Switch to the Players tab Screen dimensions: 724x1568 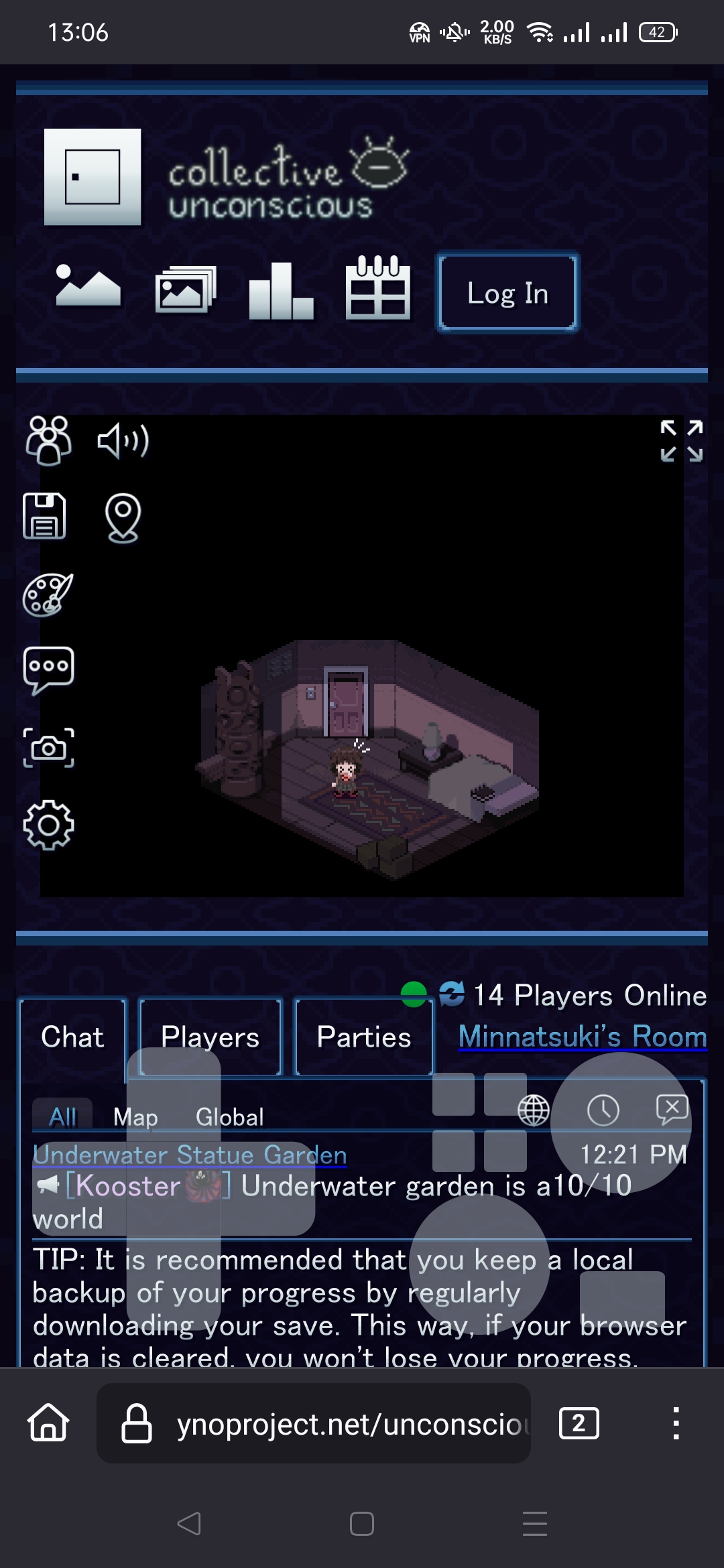(210, 1037)
